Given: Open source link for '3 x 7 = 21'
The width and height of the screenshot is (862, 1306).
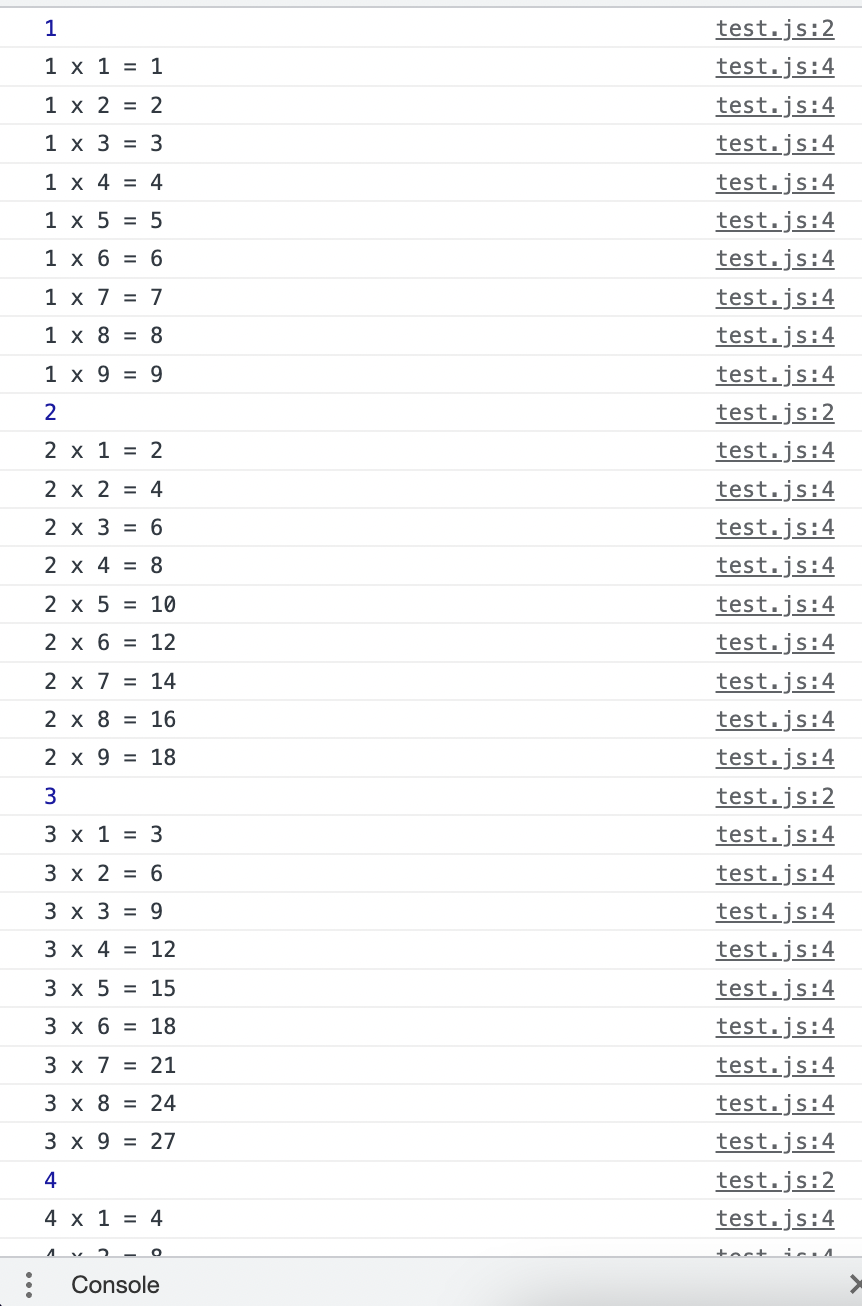Looking at the screenshot, I should pos(774,1065).
